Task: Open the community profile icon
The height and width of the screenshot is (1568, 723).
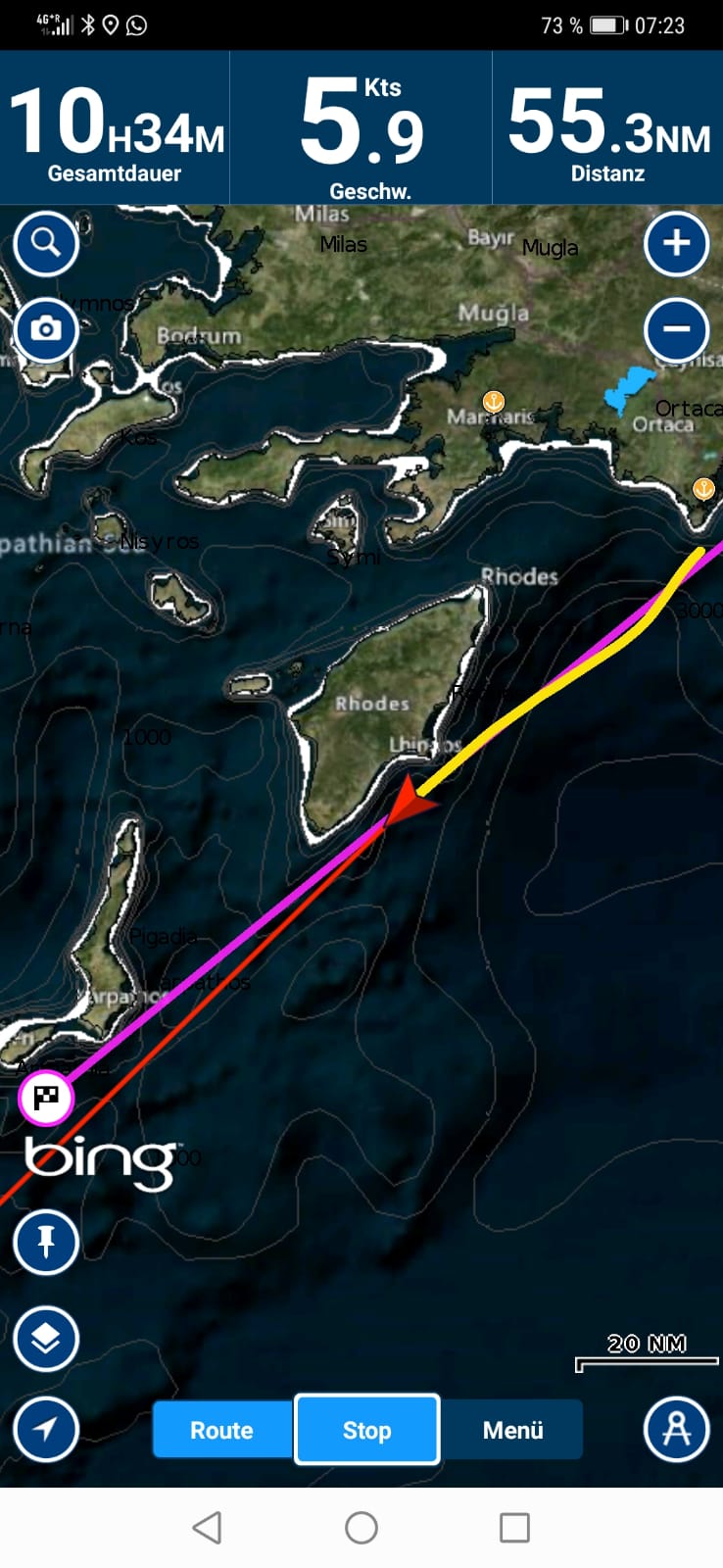Action: pyautogui.click(x=676, y=1430)
